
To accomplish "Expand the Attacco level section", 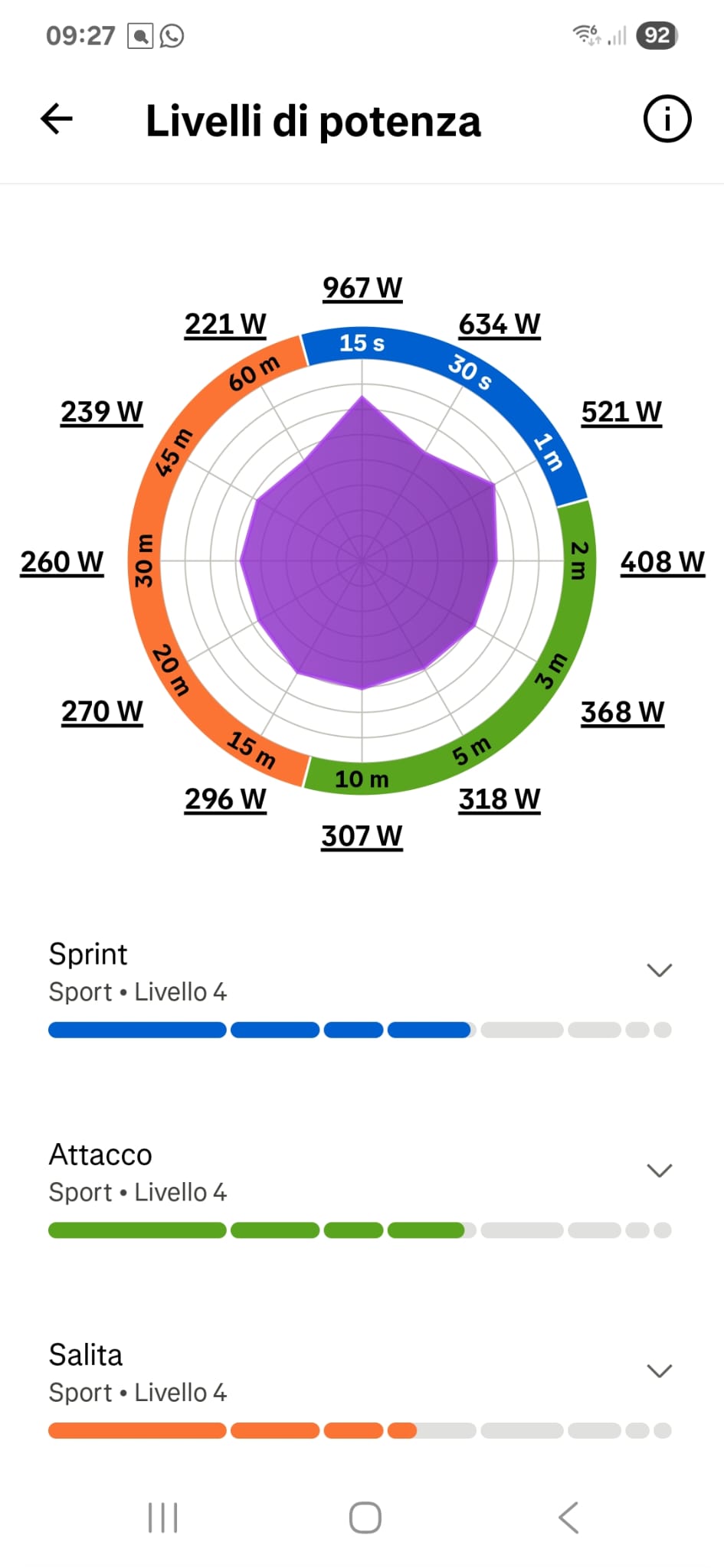I will (x=659, y=1171).
